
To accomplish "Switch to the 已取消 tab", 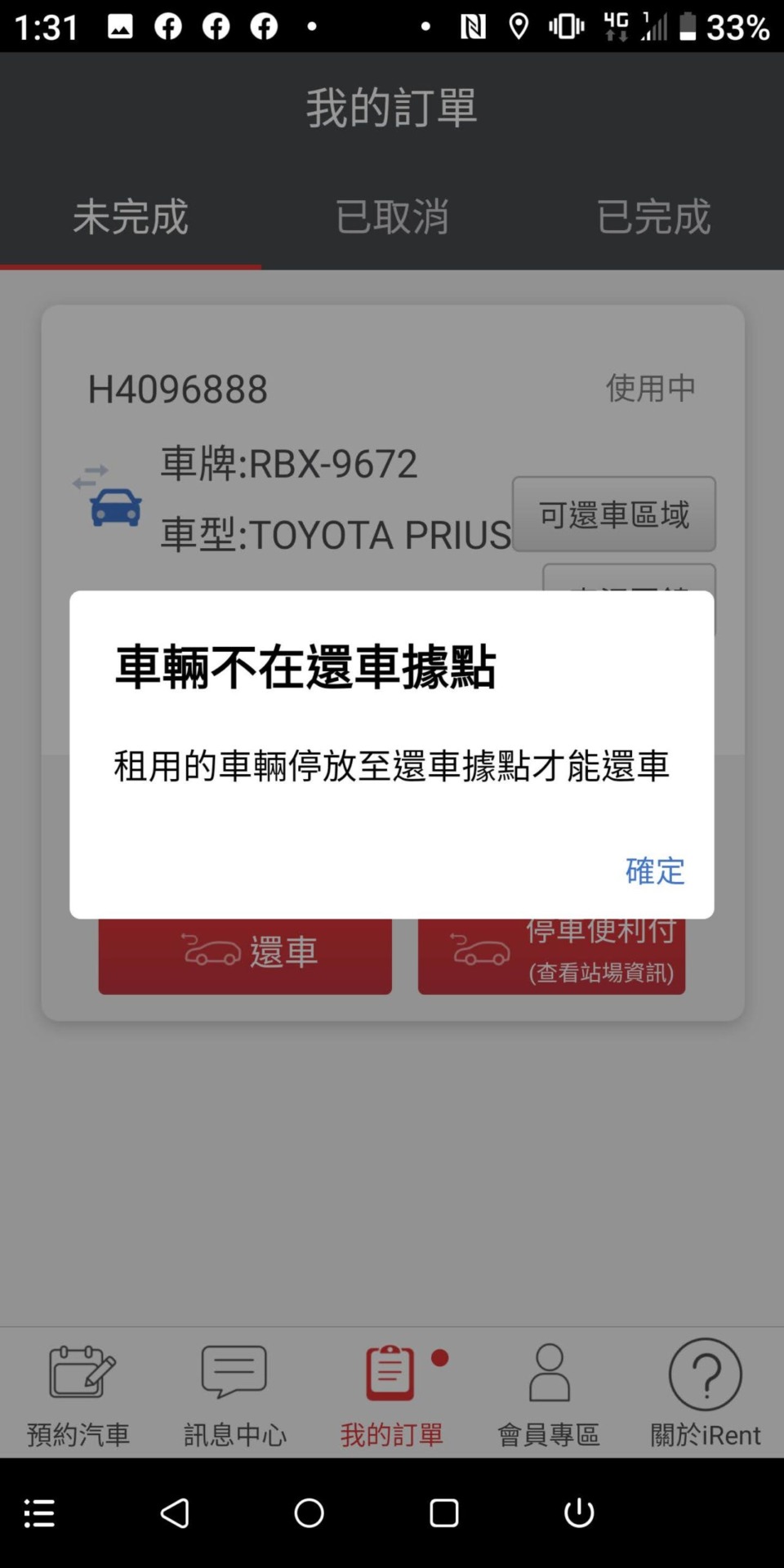I will [x=392, y=216].
